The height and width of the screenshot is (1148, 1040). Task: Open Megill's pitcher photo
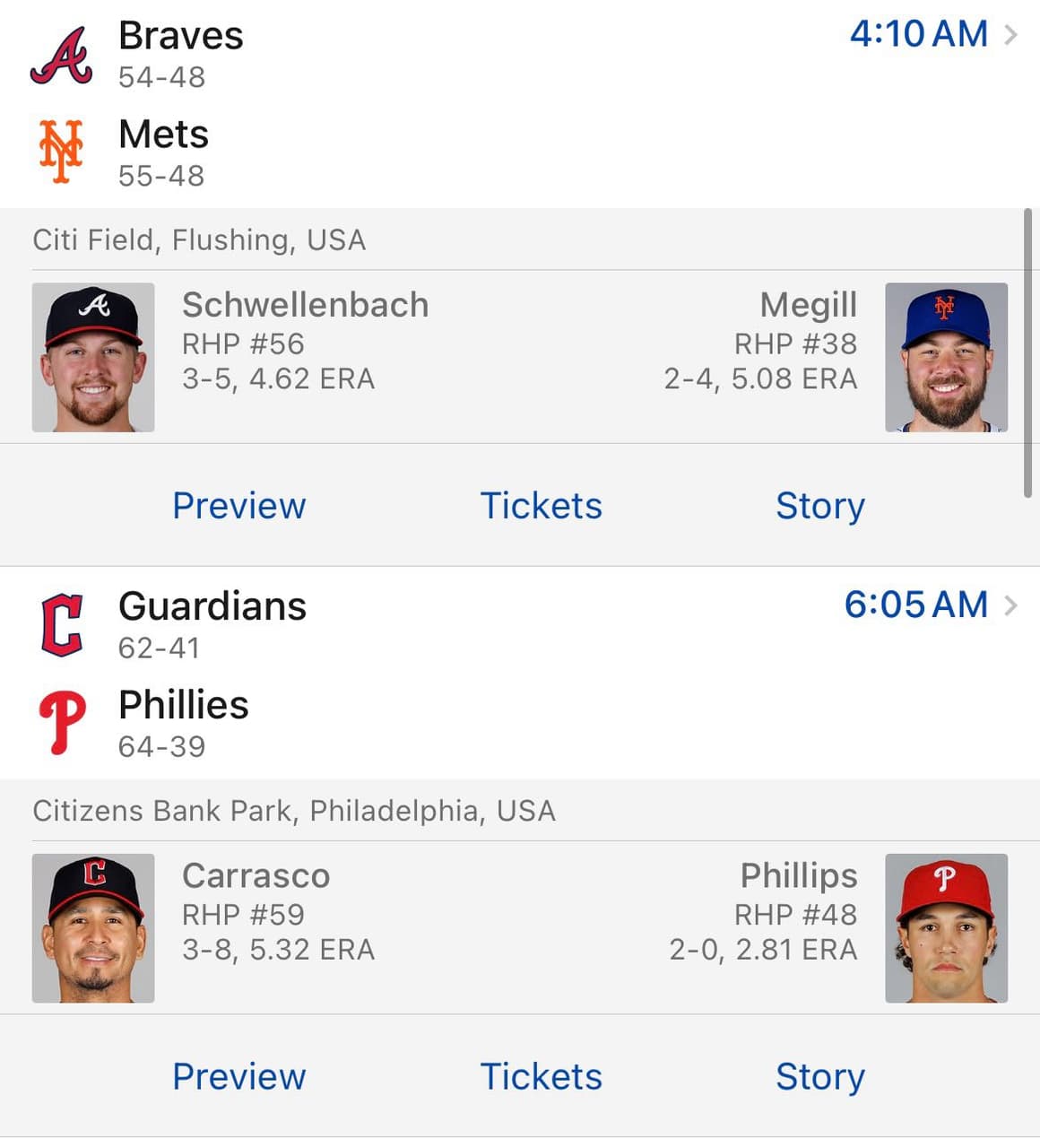click(947, 356)
